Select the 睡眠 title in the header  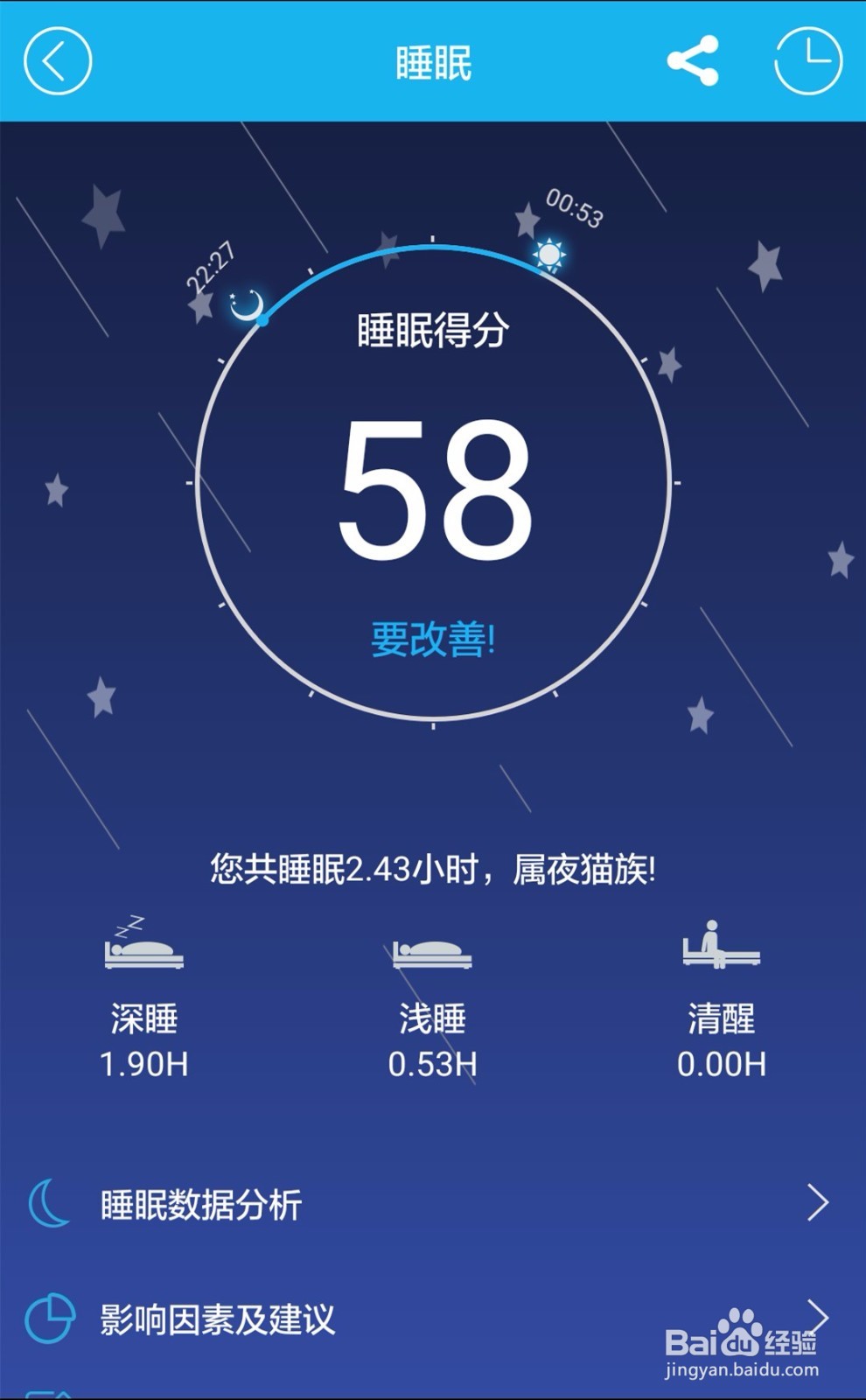(x=432, y=62)
